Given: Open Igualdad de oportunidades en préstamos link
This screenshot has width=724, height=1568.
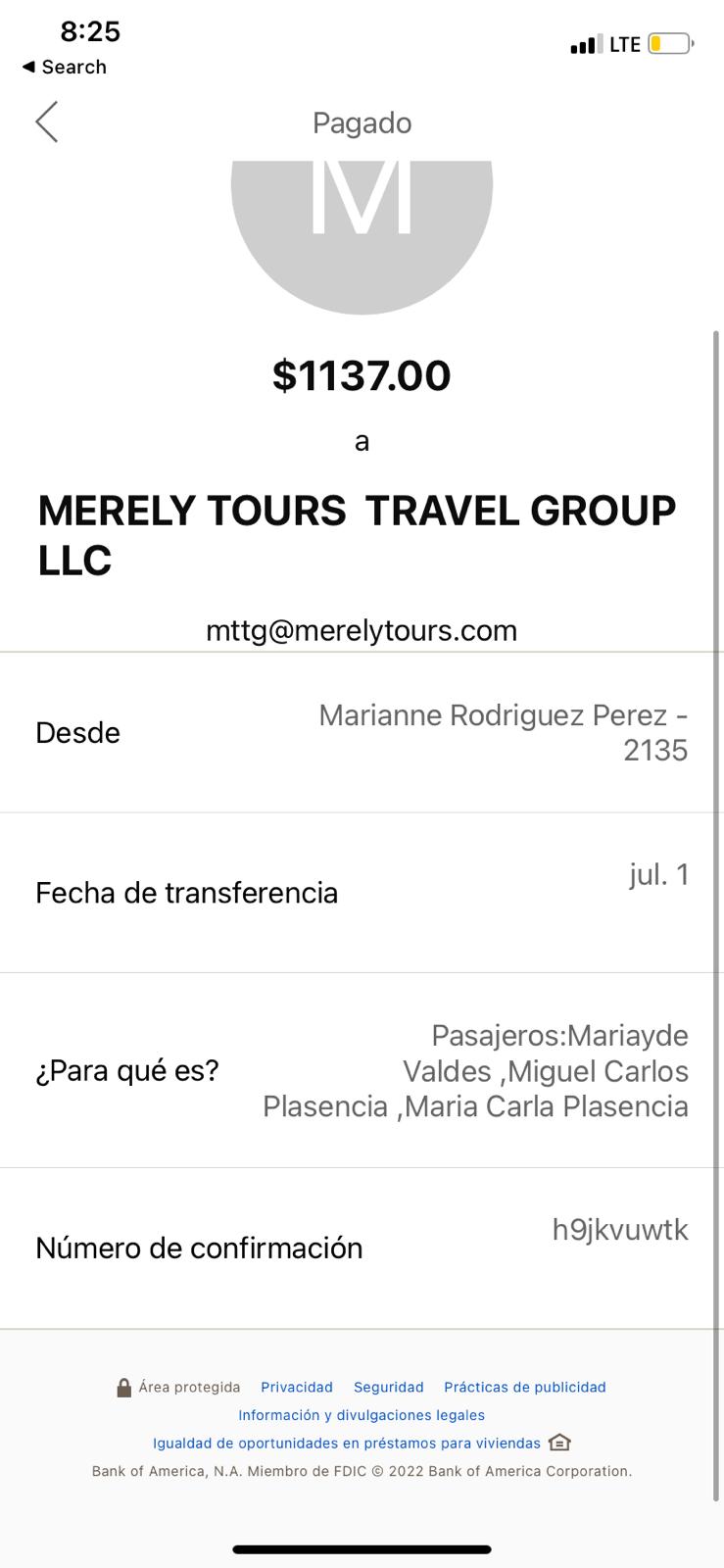Looking at the screenshot, I should (x=347, y=1443).
